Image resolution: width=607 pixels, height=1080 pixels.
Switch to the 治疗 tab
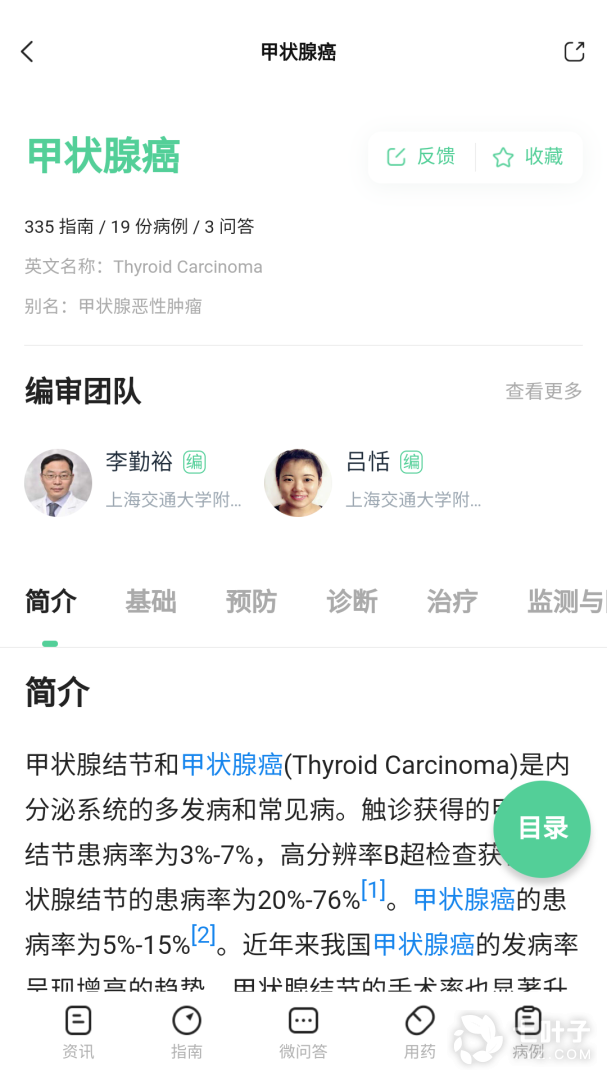pos(452,601)
